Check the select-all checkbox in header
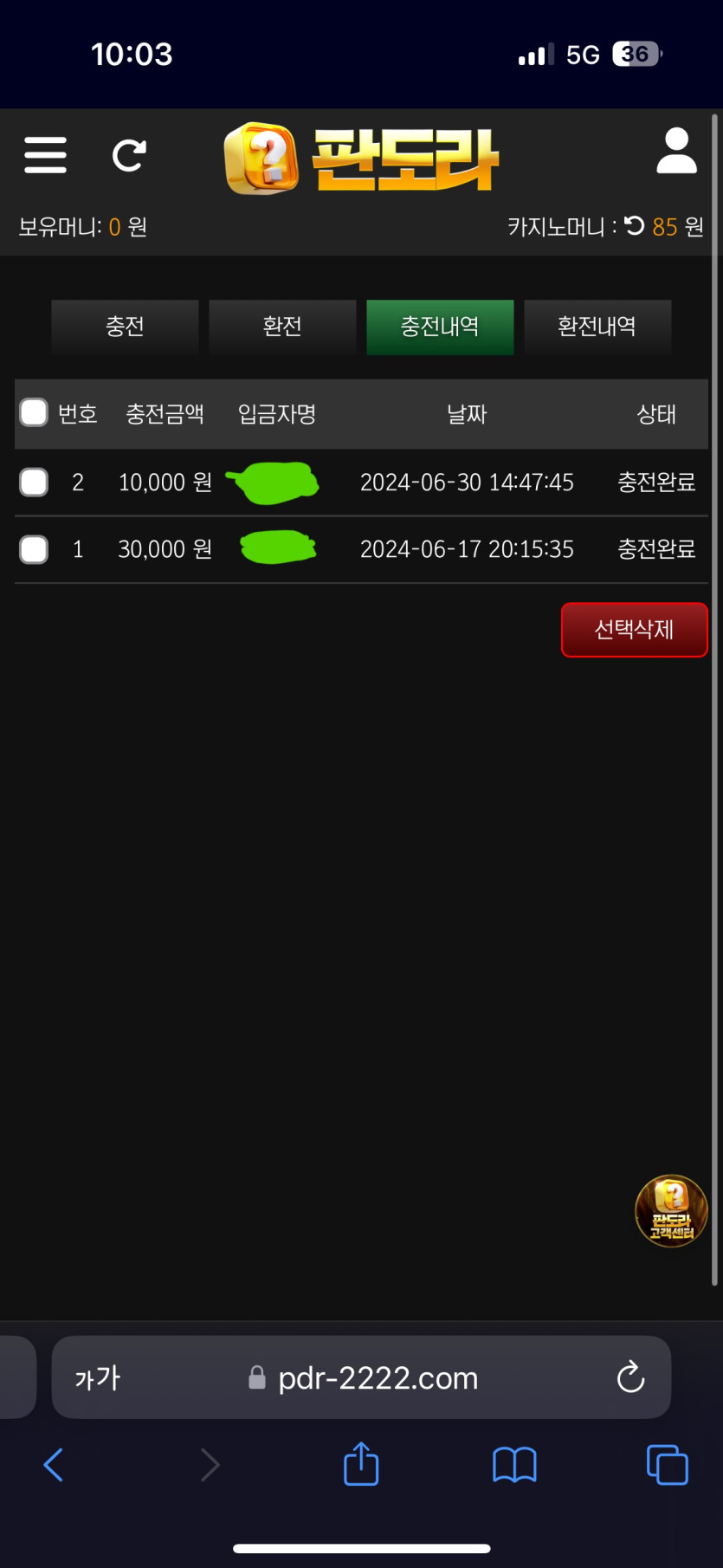The image size is (723, 1568). click(x=34, y=413)
